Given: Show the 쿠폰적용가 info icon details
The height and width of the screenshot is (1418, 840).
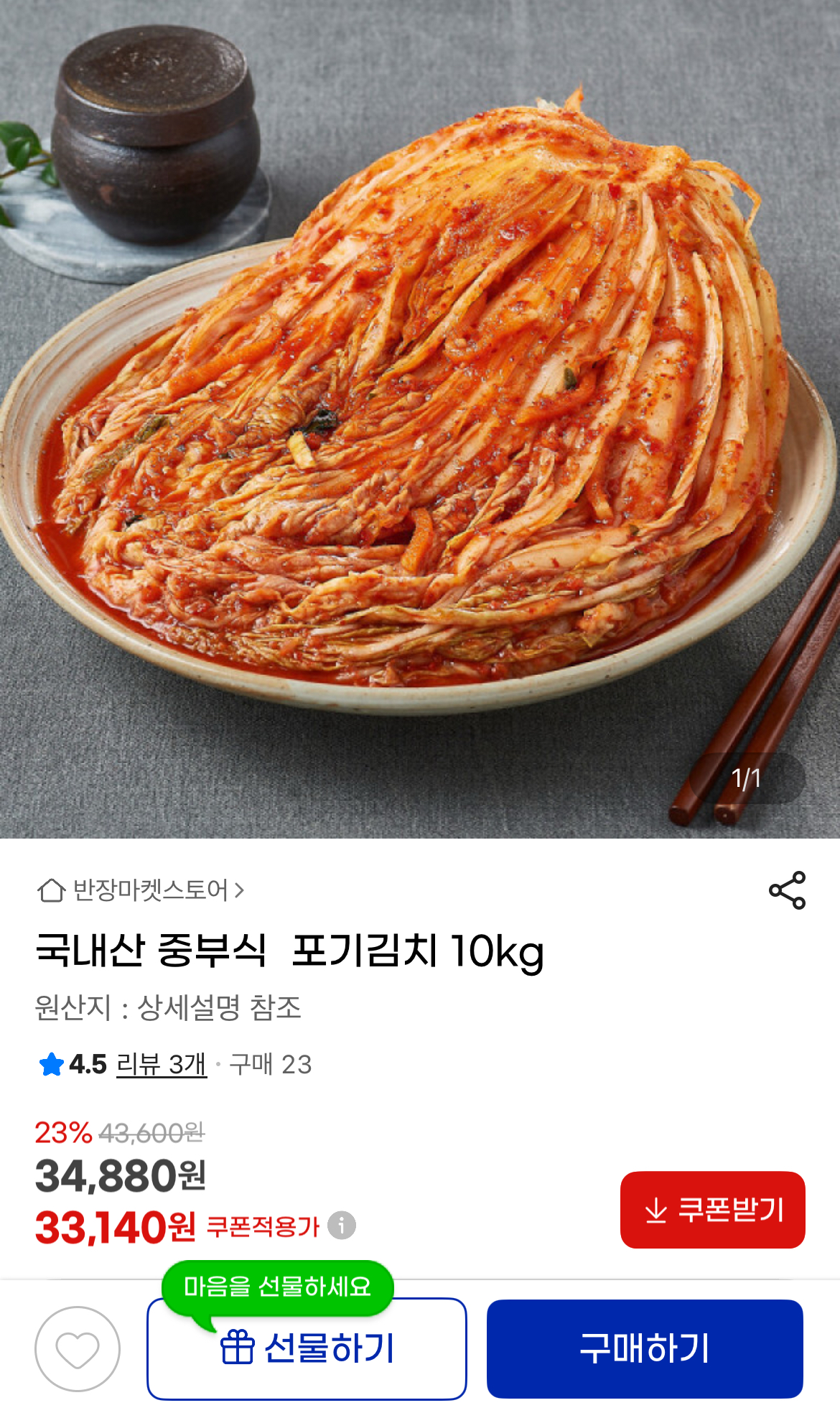Looking at the screenshot, I should point(342,1225).
